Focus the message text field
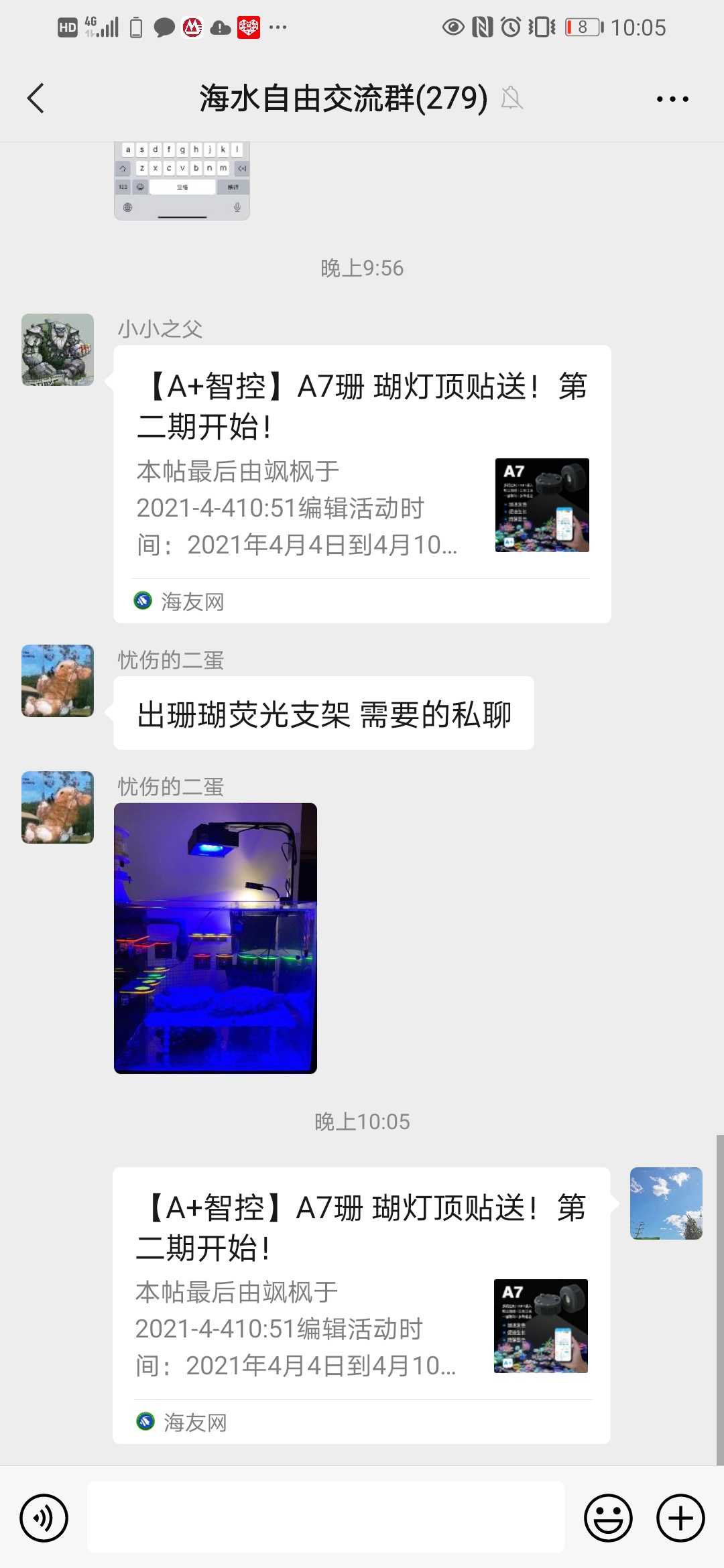 tap(326, 1518)
